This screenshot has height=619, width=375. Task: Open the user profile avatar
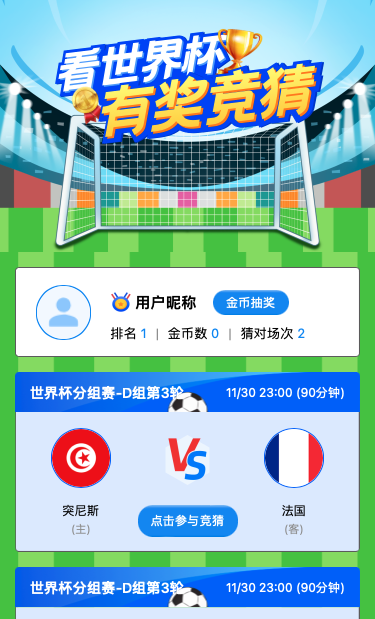64,312
